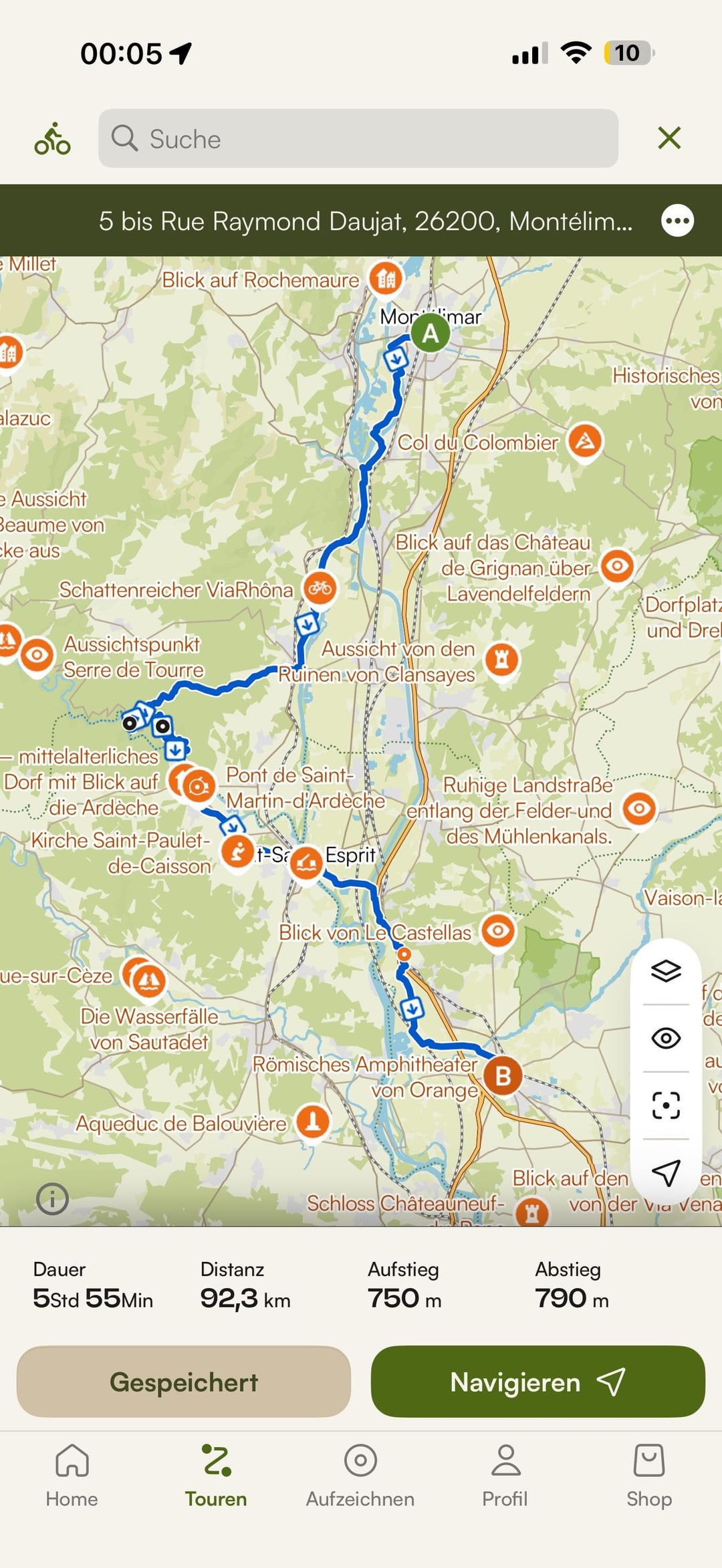722x1568 pixels.
Task: Tap the destination B marker
Action: pyautogui.click(x=503, y=1076)
